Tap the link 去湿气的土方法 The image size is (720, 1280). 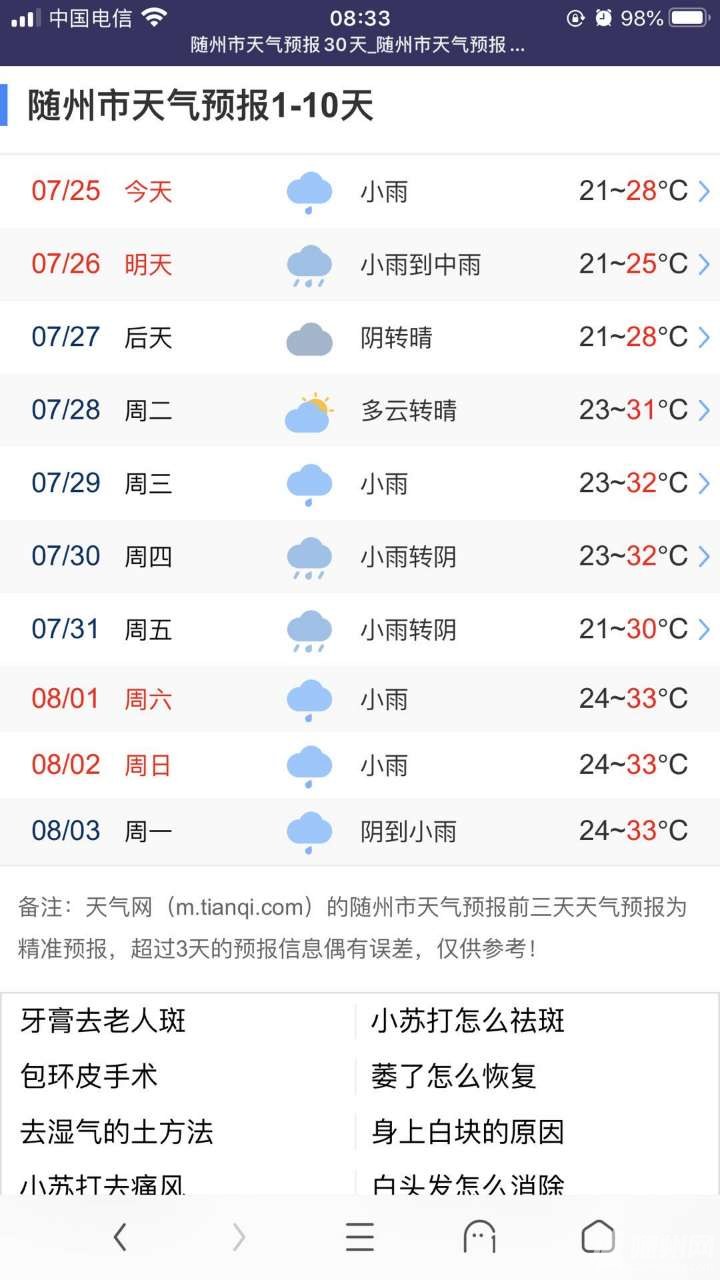(x=117, y=1133)
